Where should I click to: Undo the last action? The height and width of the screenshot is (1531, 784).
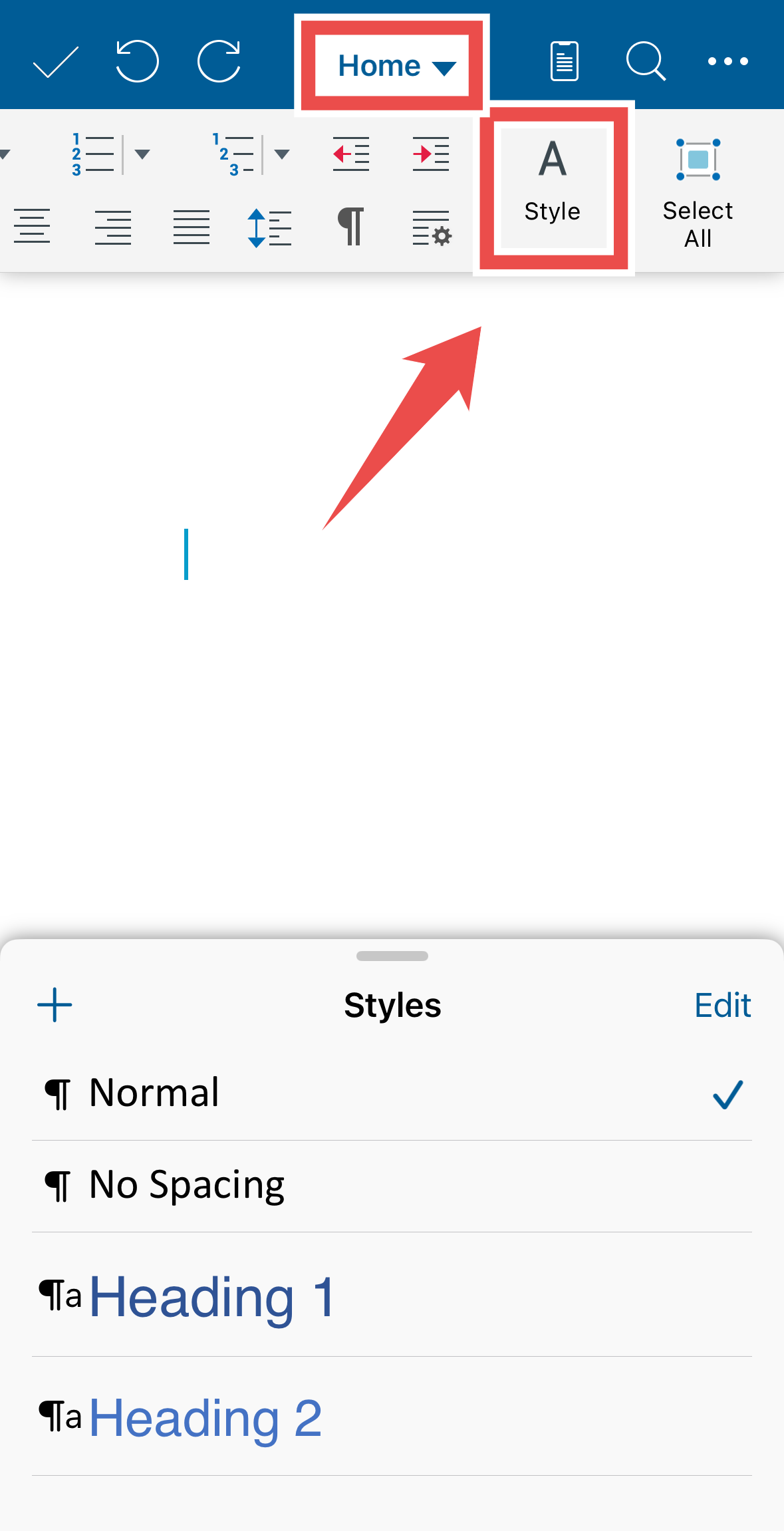[137, 61]
